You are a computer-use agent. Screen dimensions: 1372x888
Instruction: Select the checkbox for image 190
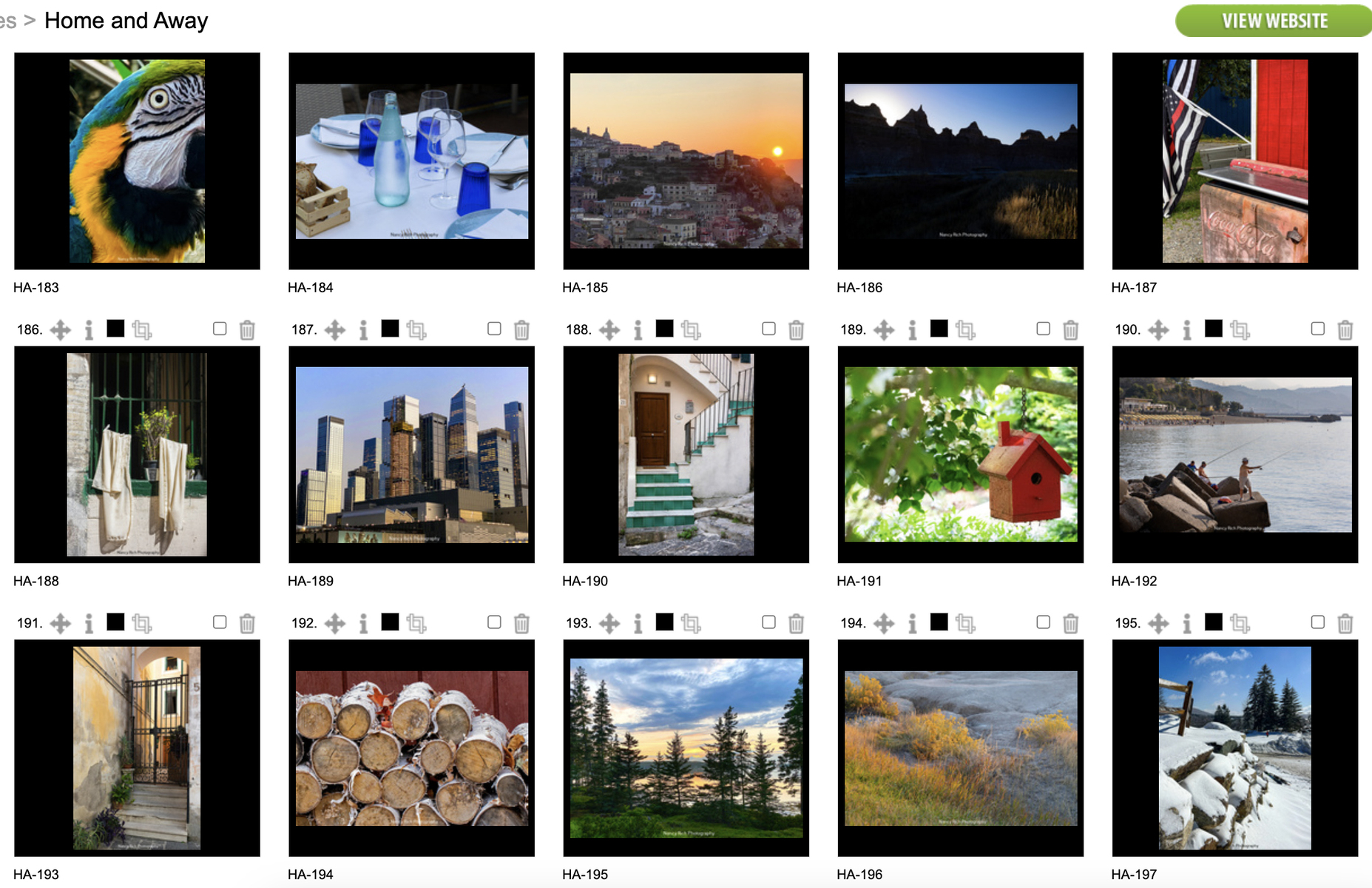[x=1317, y=329]
